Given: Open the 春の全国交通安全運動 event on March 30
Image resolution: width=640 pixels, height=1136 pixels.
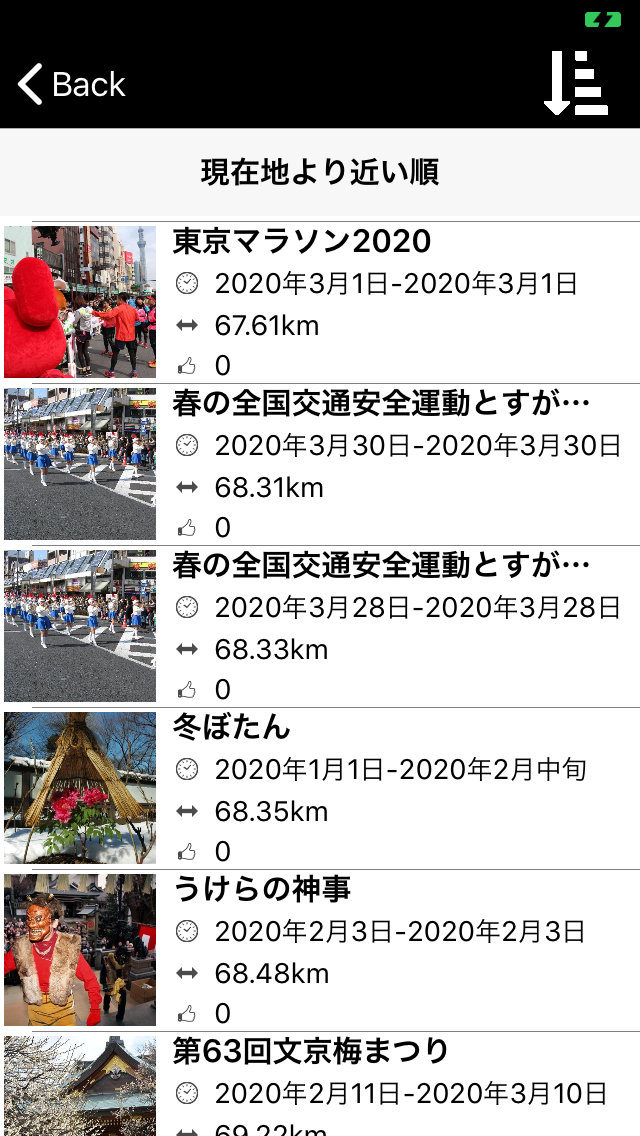Looking at the screenshot, I should (x=320, y=464).
